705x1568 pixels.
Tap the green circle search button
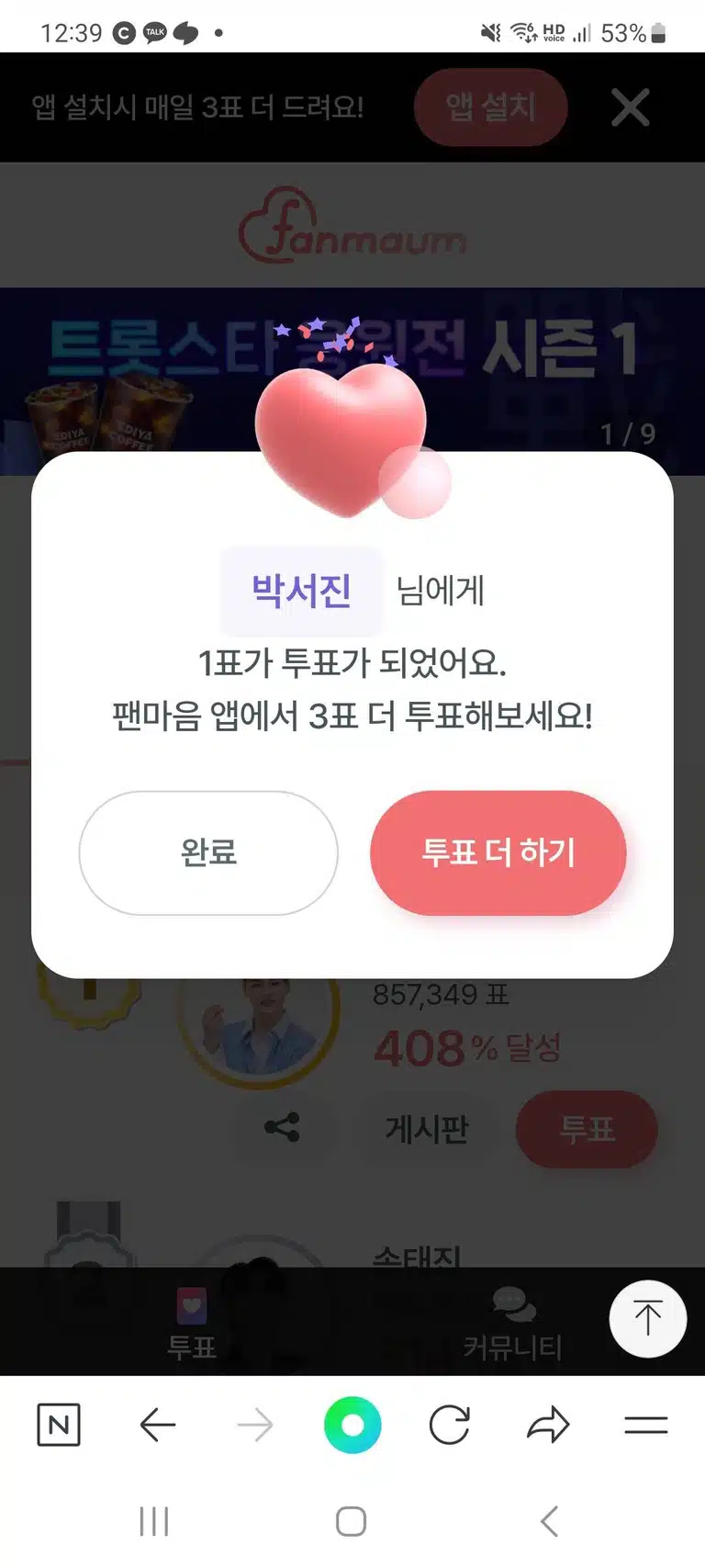tap(352, 1425)
